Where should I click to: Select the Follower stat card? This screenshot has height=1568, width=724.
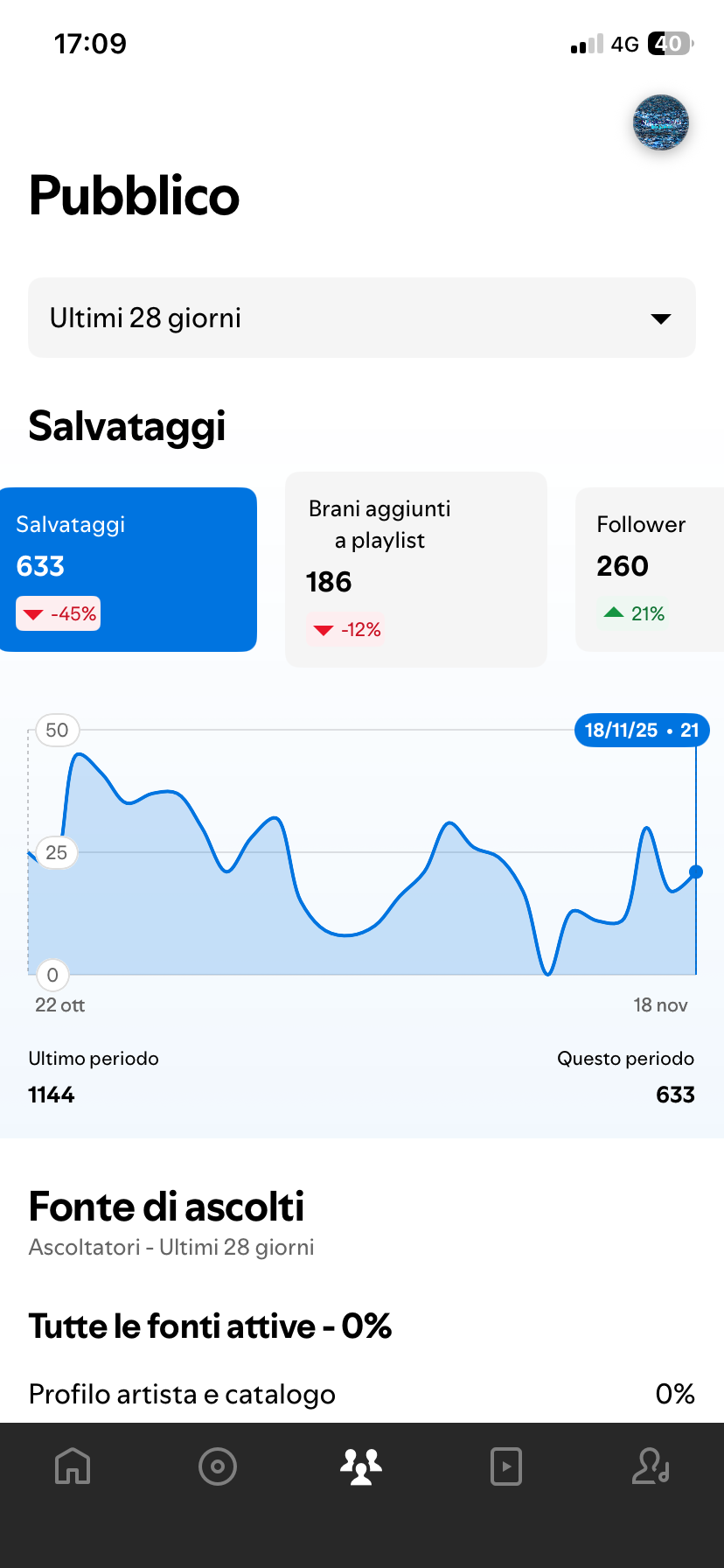pos(649,569)
